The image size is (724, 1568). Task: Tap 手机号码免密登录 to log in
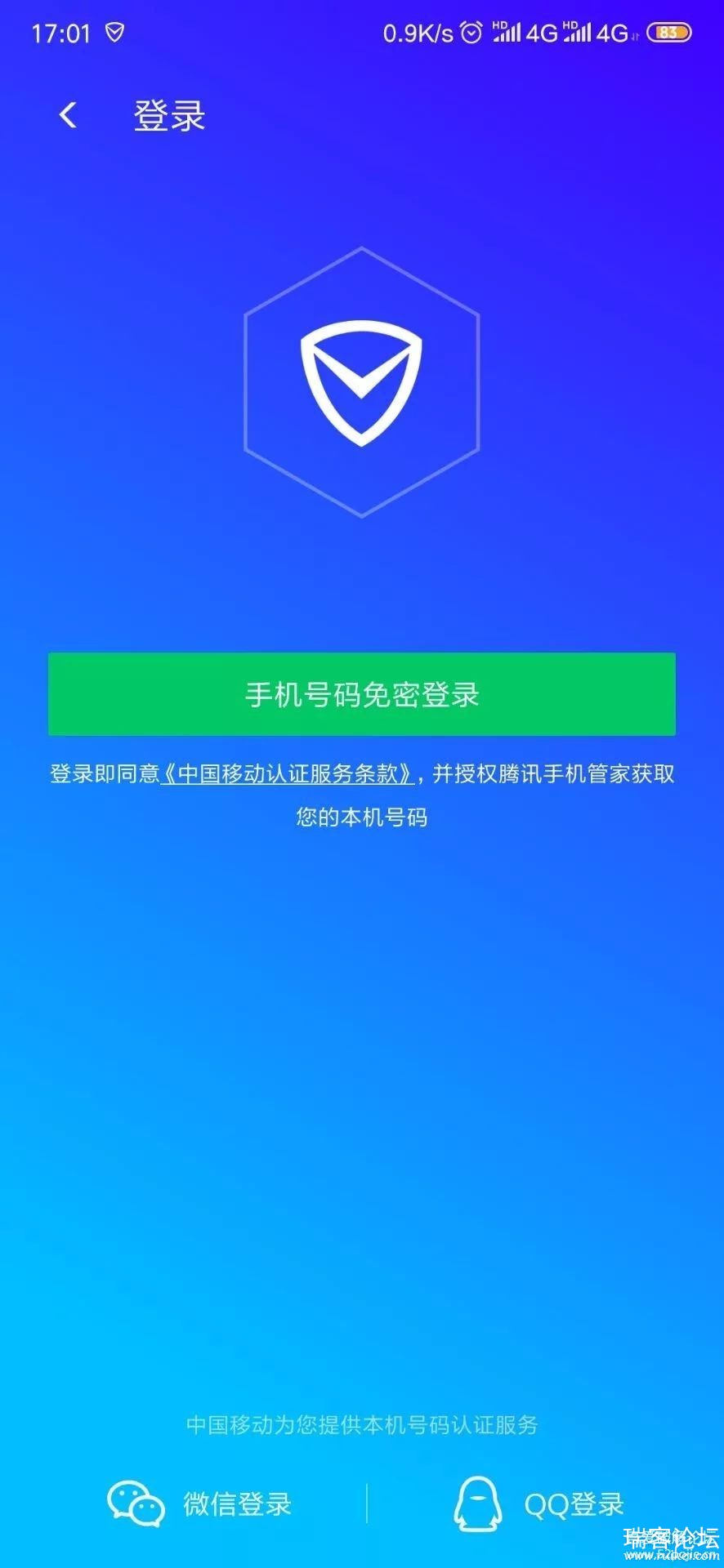coord(362,694)
